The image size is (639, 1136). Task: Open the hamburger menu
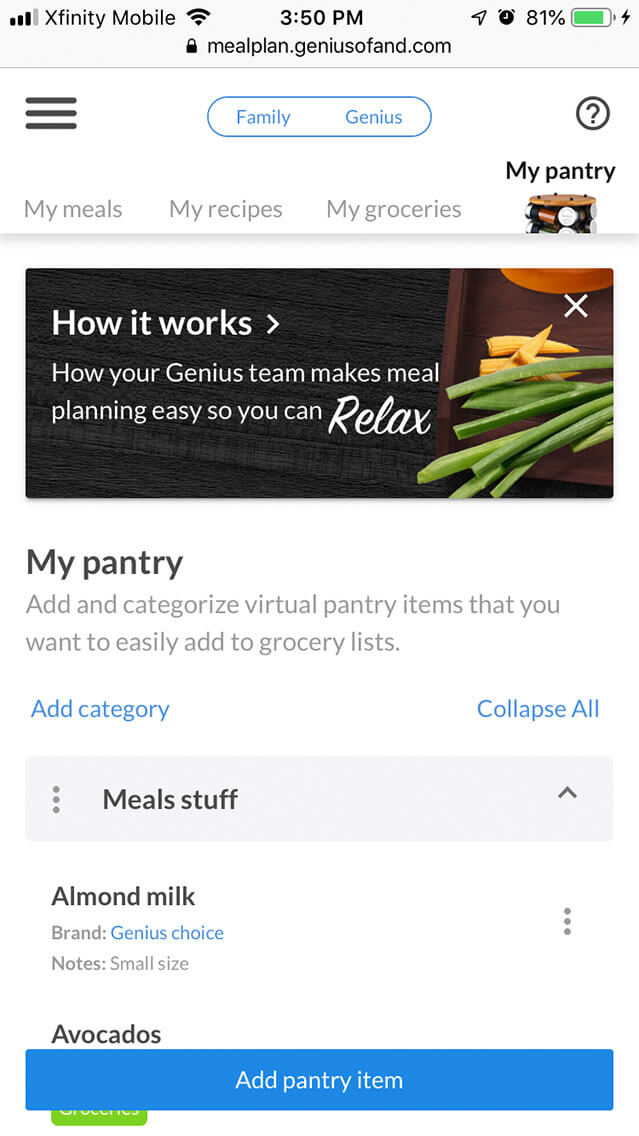(x=51, y=114)
